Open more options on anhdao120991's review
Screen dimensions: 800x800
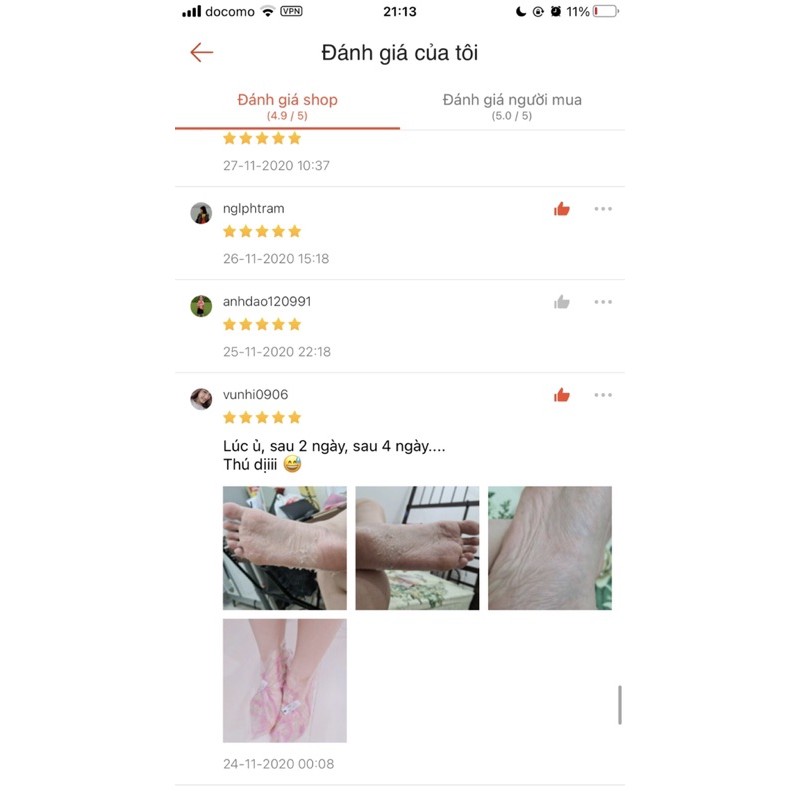coord(603,302)
